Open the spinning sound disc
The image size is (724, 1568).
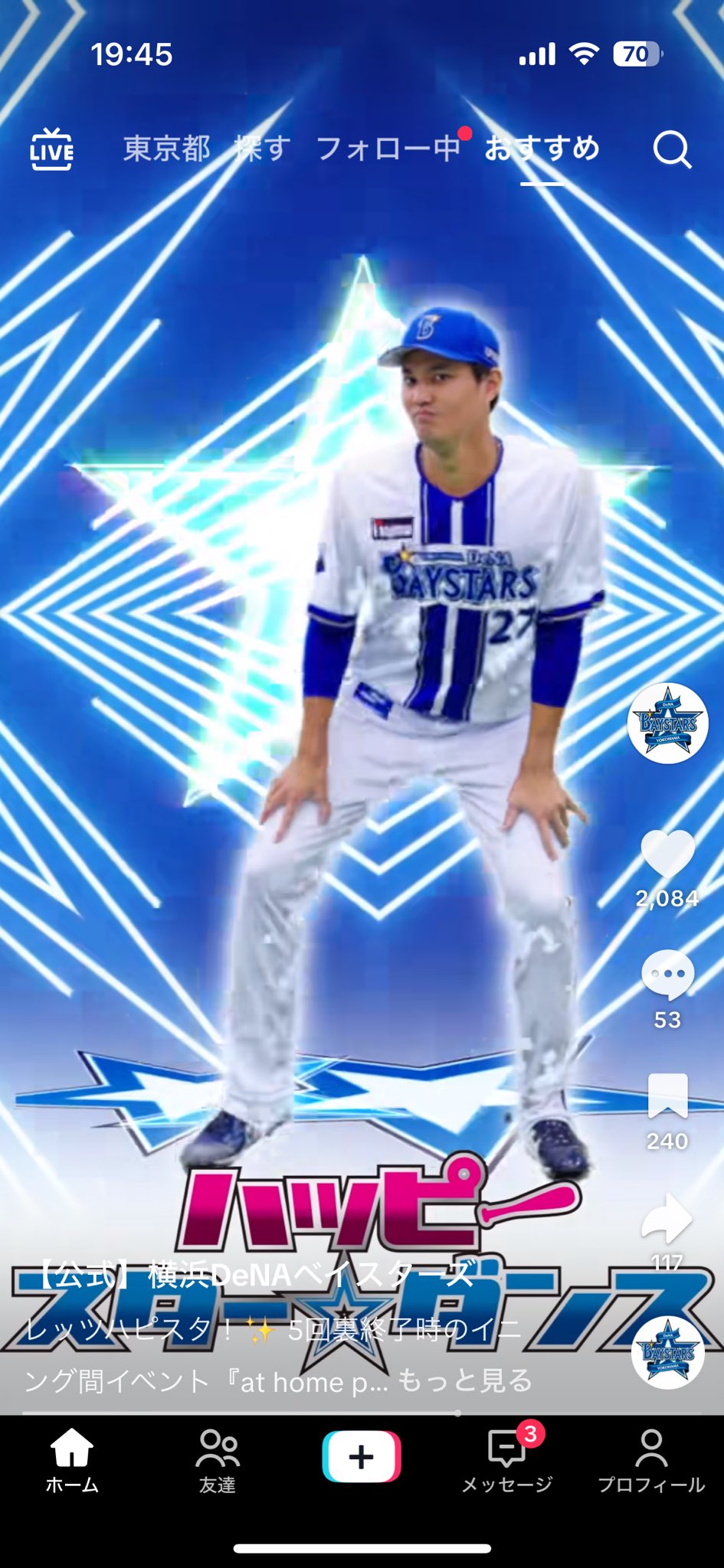[x=667, y=1353]
